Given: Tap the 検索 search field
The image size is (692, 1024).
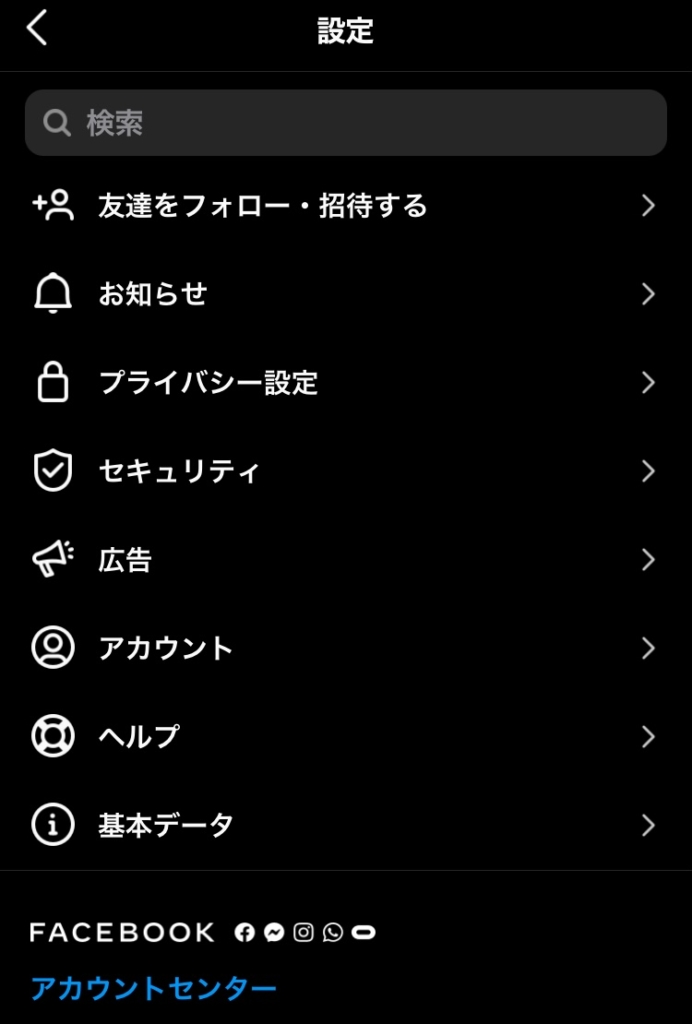Looking at the screenshot, I should [x=346, y=123].
